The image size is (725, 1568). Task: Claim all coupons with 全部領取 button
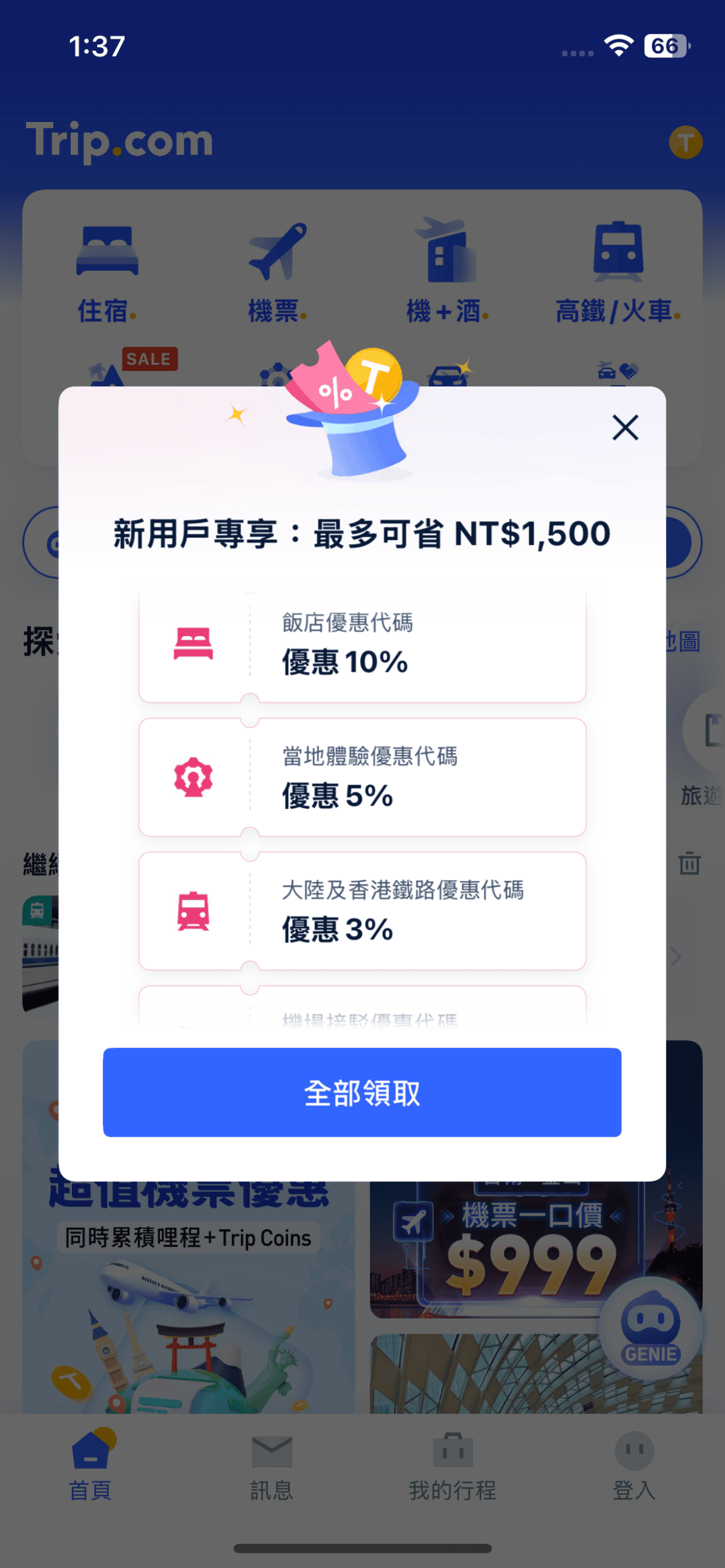pyautogui.click(x=361, y=1092)
